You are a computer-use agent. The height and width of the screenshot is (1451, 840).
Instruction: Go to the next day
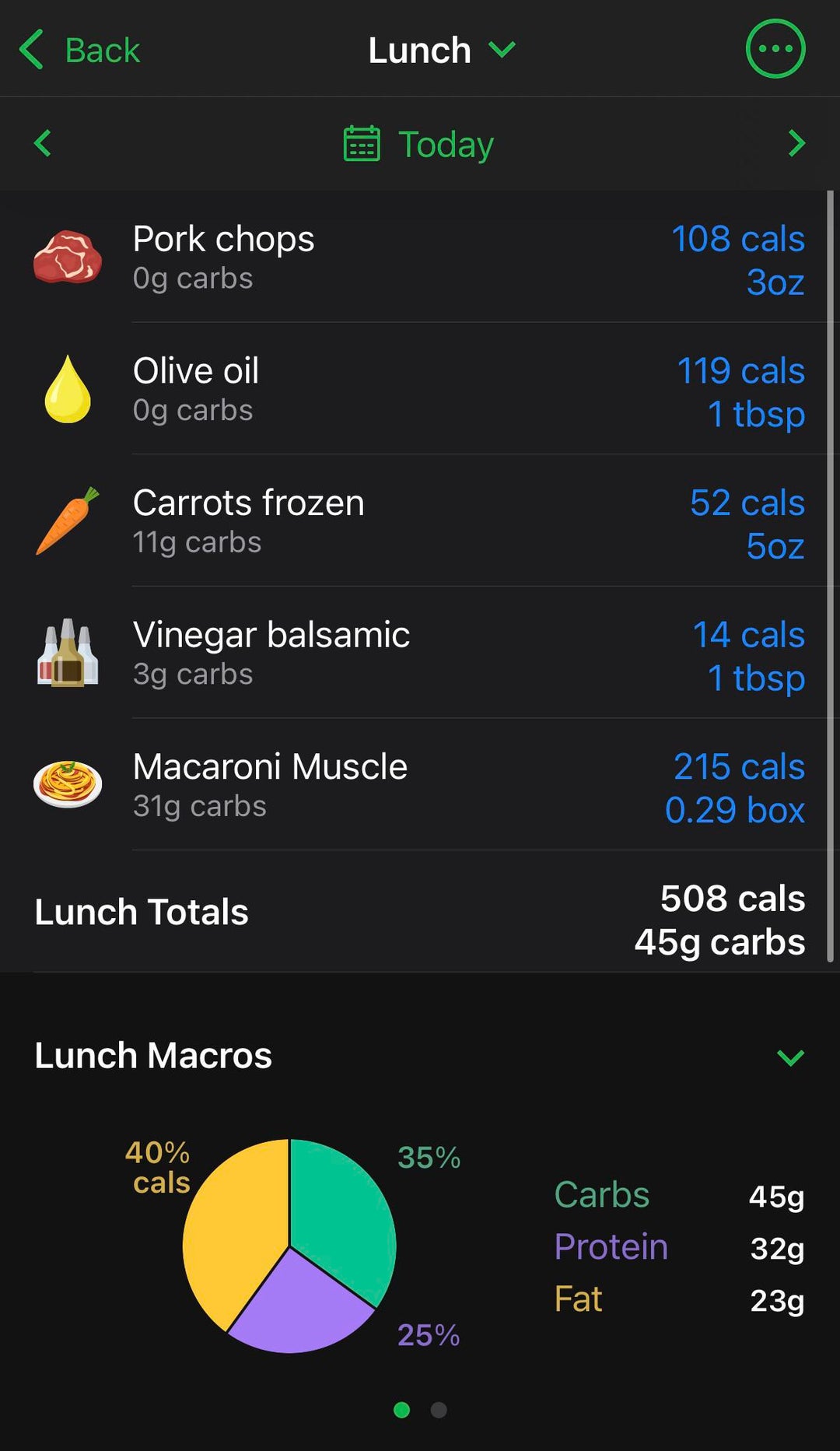[x=796, y=143]
